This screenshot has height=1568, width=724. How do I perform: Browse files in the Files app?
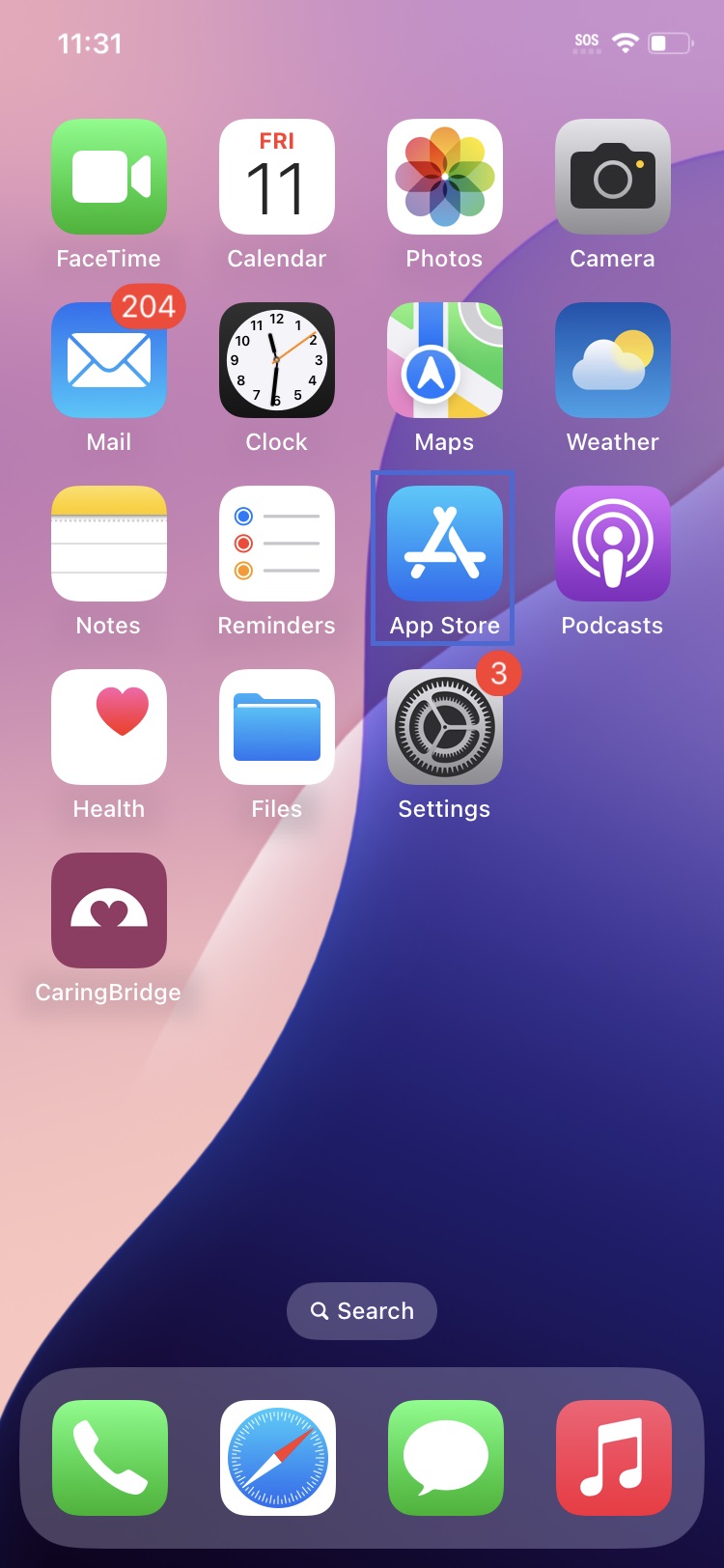(x=276, y=727)
